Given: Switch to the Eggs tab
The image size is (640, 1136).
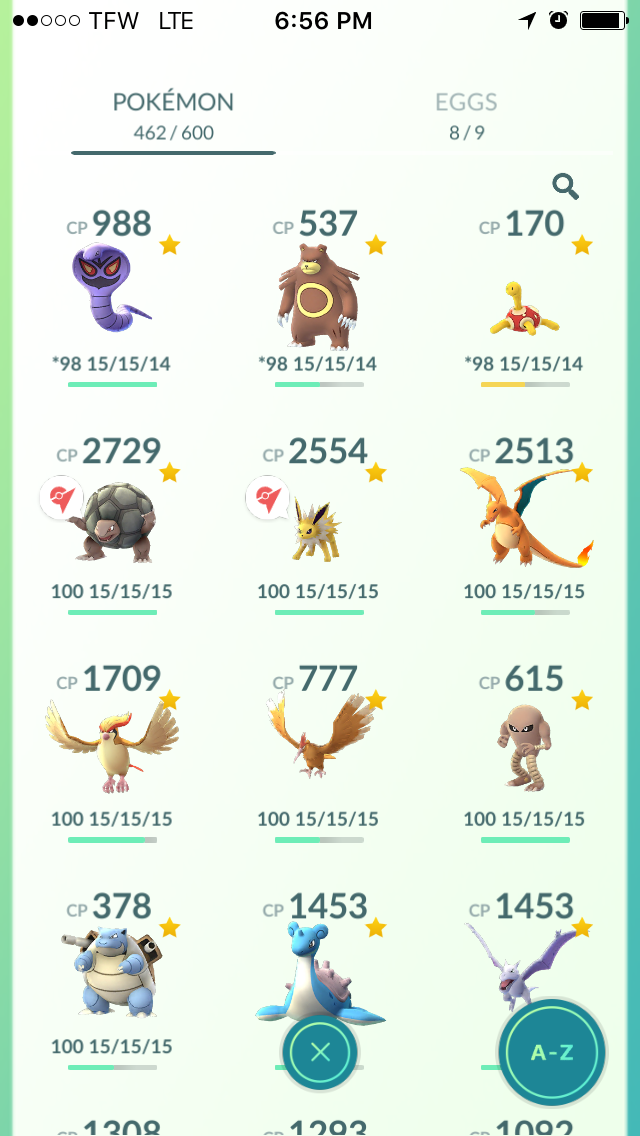Looking at the screenshot, I should (466, 115).
